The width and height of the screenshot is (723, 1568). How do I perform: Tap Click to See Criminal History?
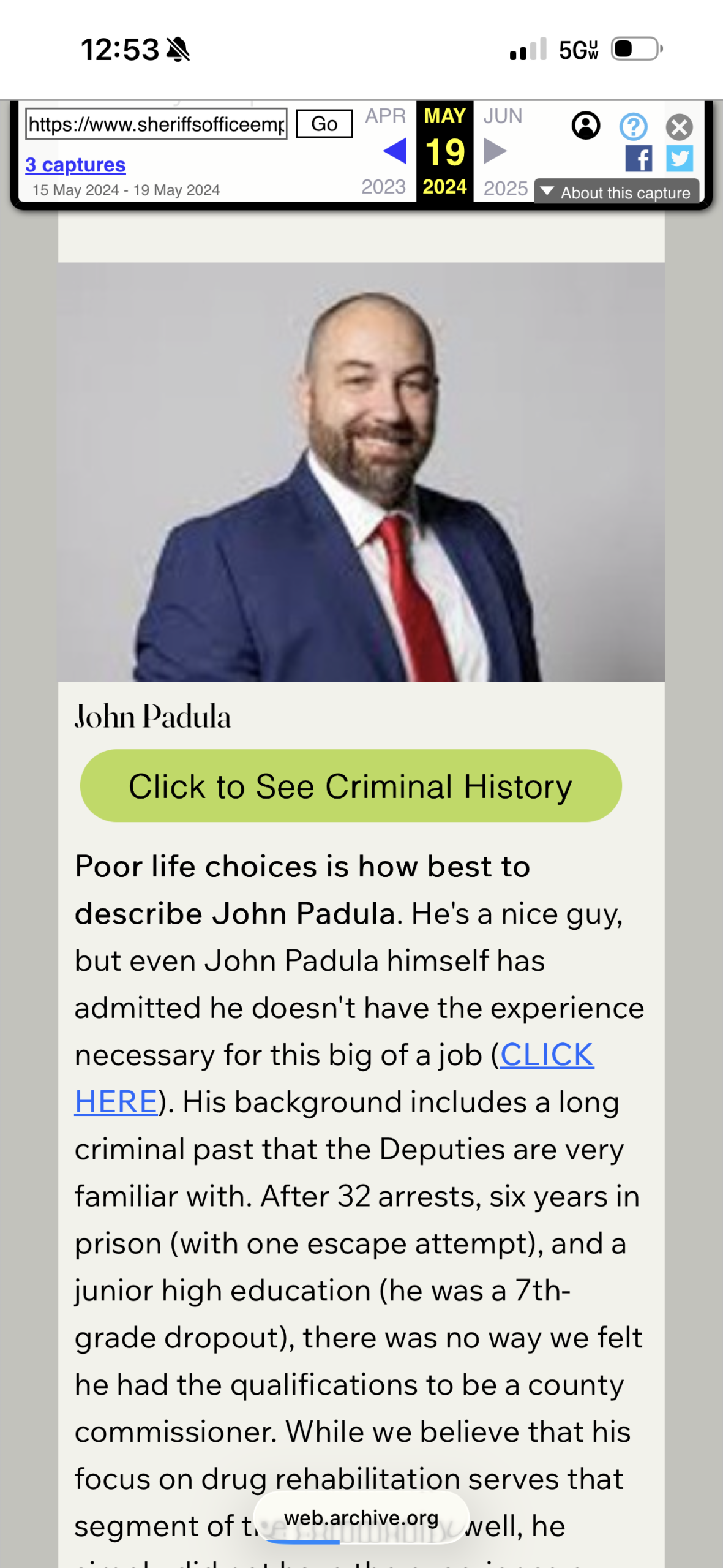[x=351, y=786]
